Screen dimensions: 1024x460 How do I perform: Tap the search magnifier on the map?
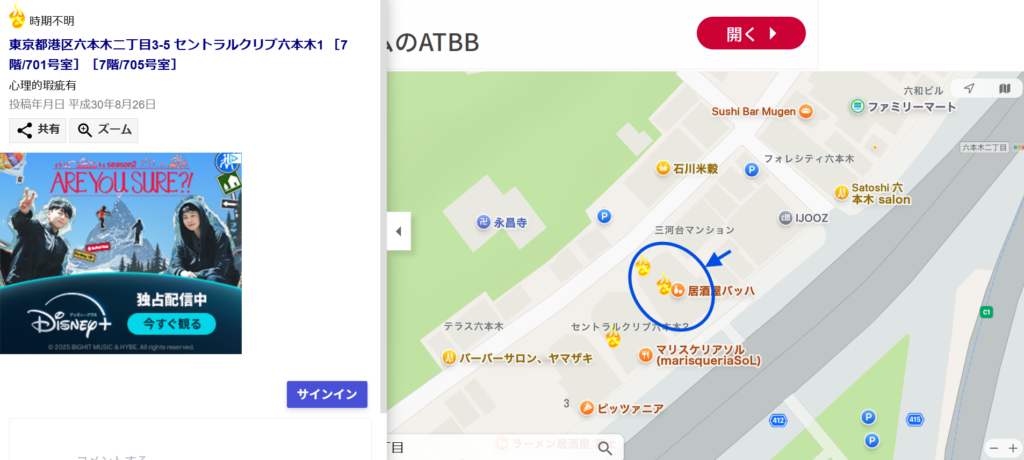(x=605, y=448)
